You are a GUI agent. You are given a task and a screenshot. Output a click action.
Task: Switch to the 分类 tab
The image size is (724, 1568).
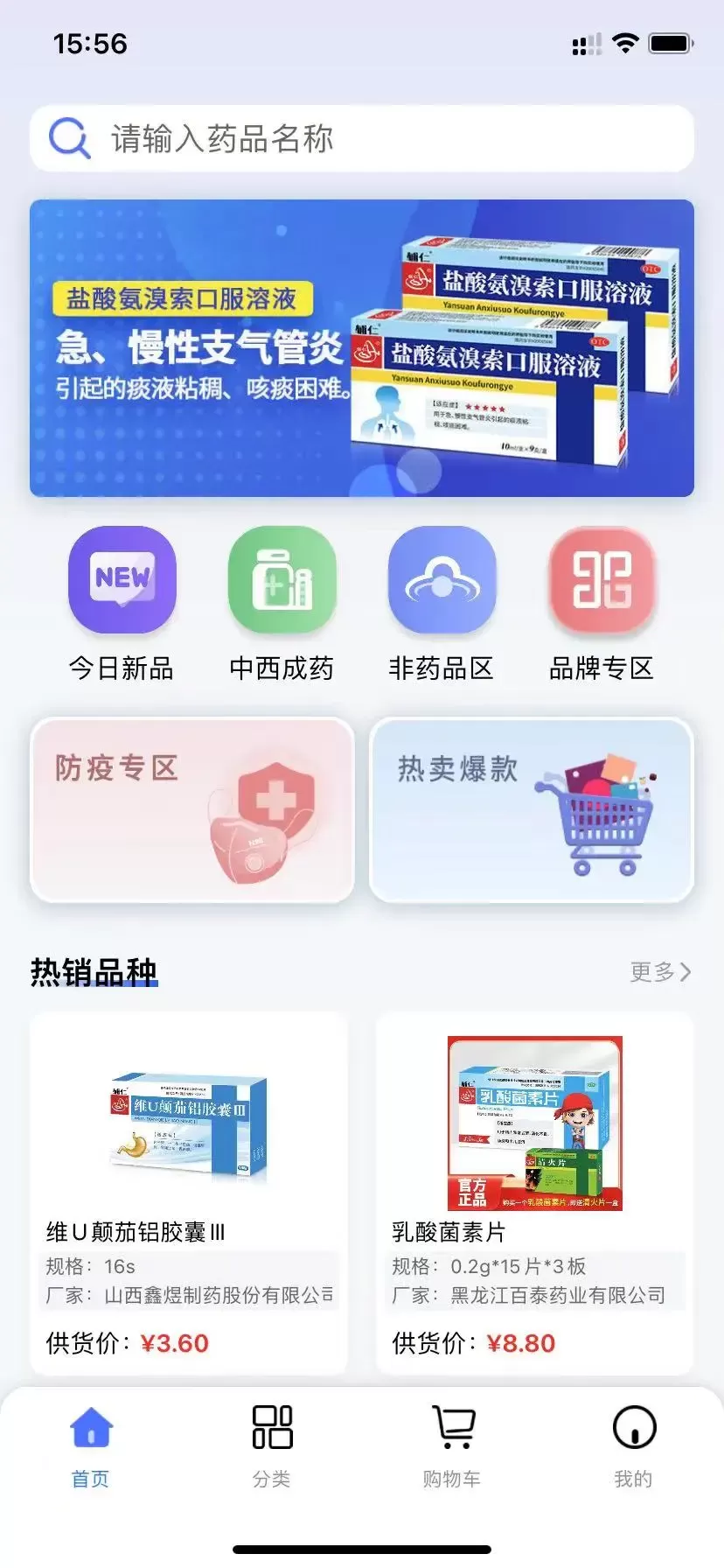[272, 1445]
